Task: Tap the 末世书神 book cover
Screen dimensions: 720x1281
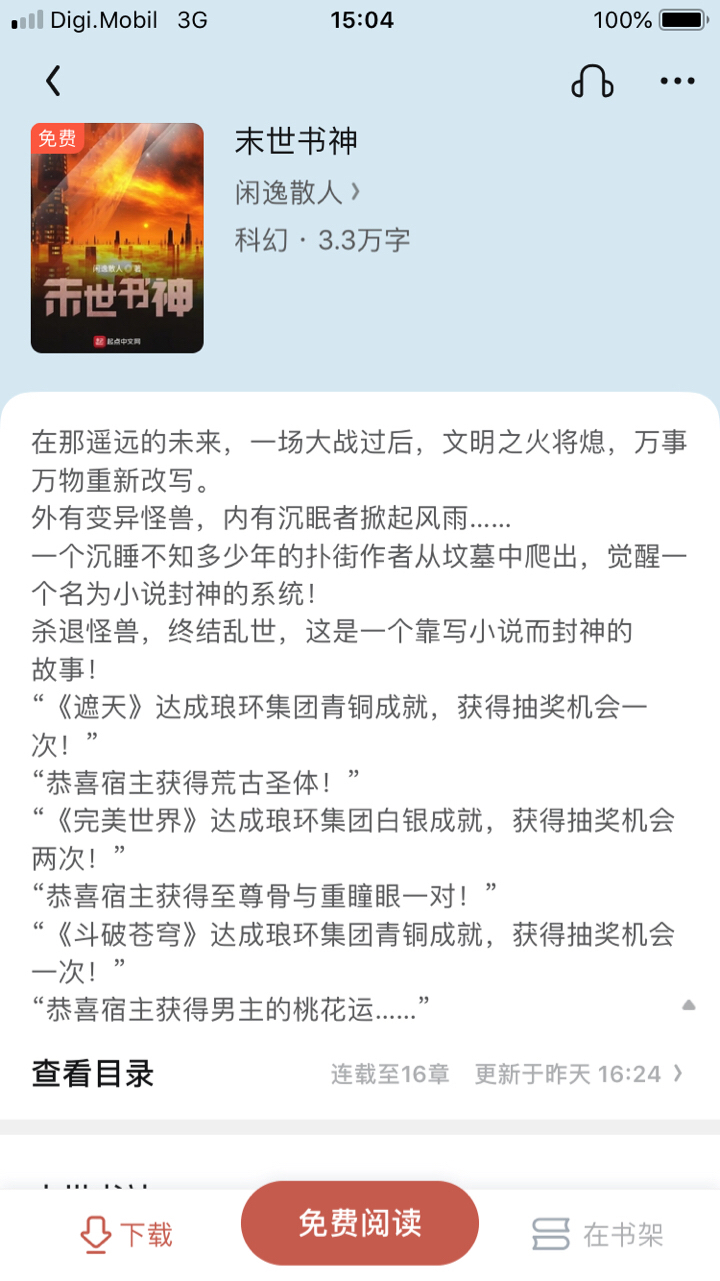Action: 117,238
